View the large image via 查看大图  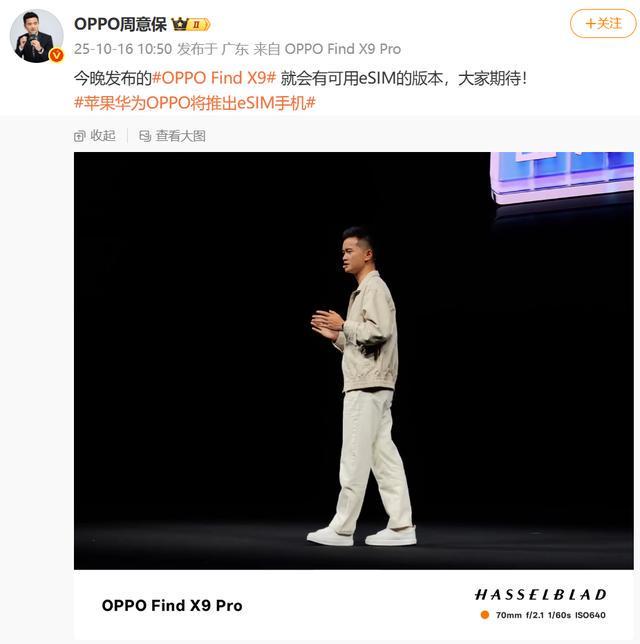pos(172,136)
